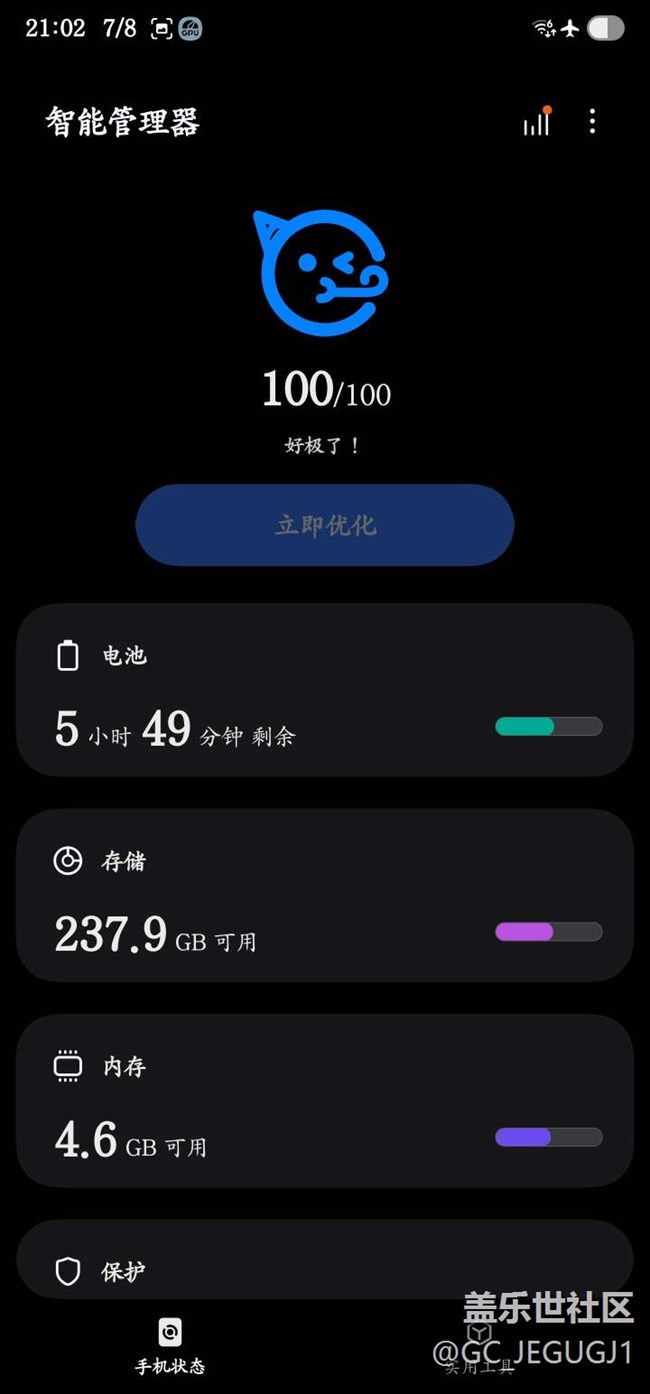The height and width of the screenshot is (1394, 650).
Task: Open the 内存 memory card
Action: tap(325, 1100)
